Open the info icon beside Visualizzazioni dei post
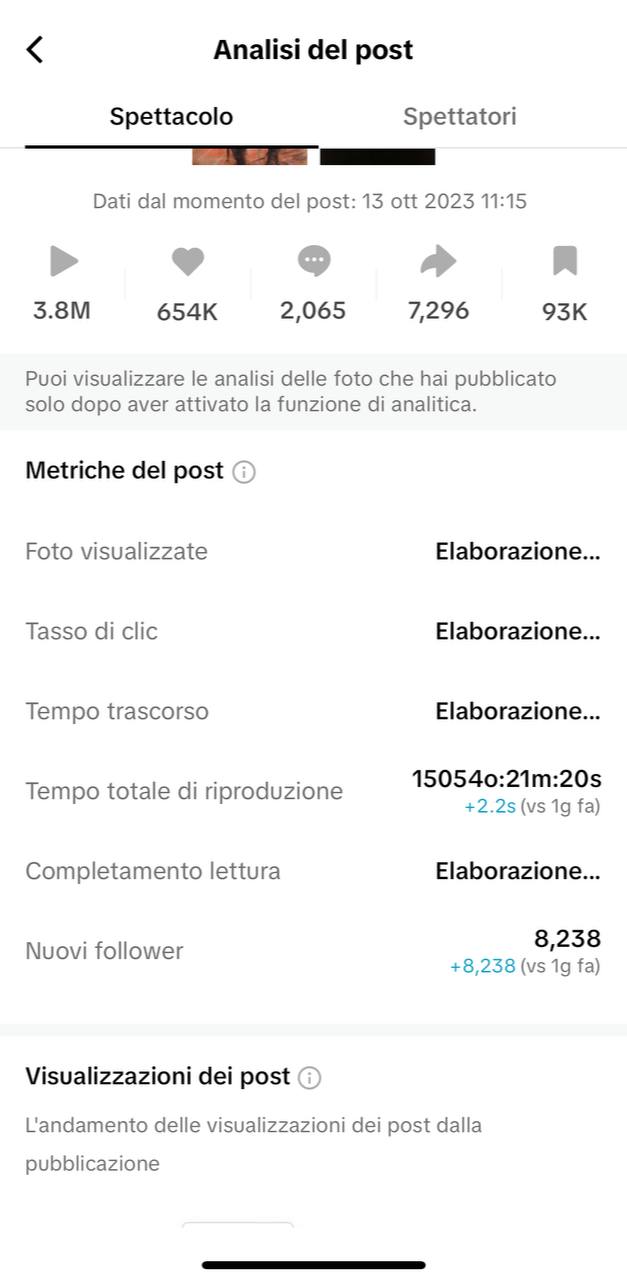The image size is (627, 1280). pyautogui.click(x=310, y=1077)
